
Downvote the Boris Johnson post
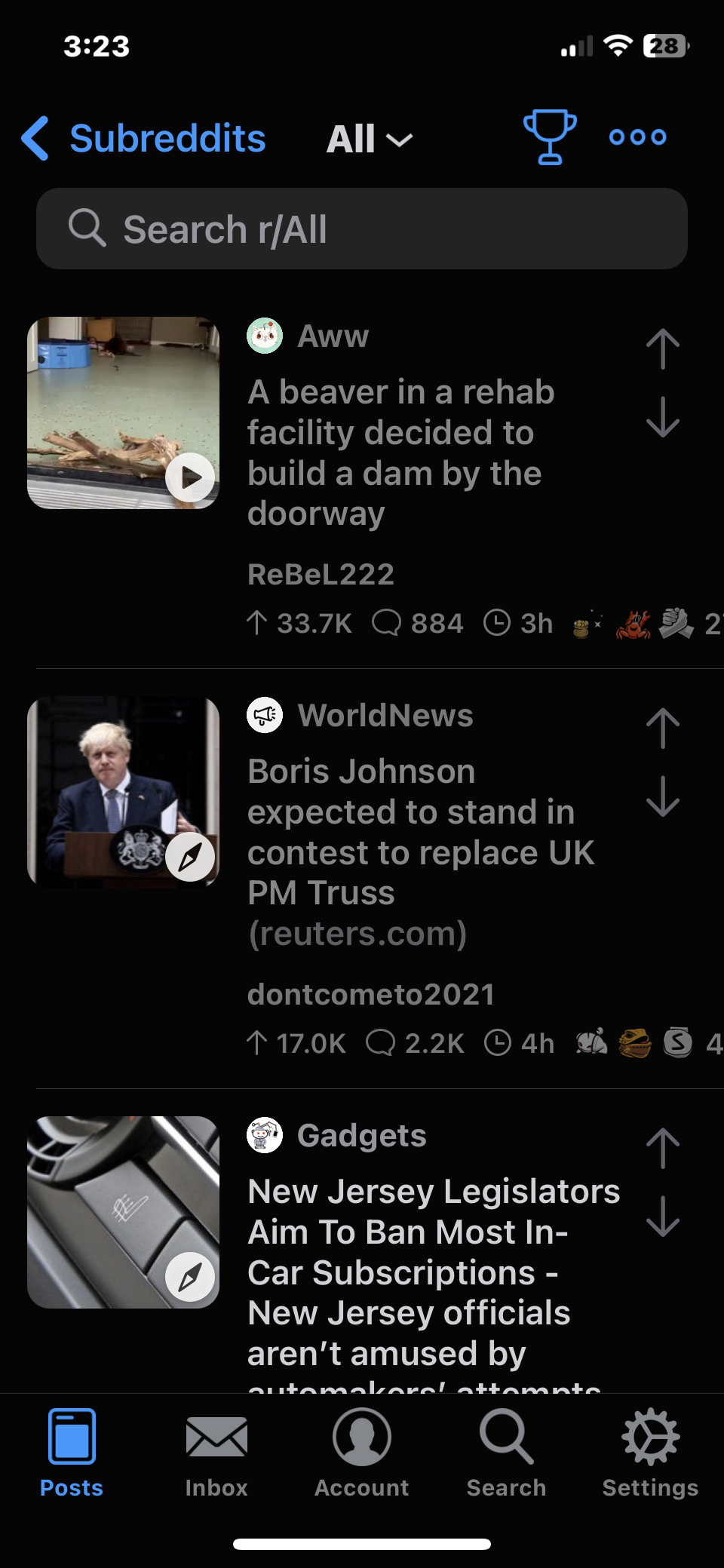click(663, 796)
